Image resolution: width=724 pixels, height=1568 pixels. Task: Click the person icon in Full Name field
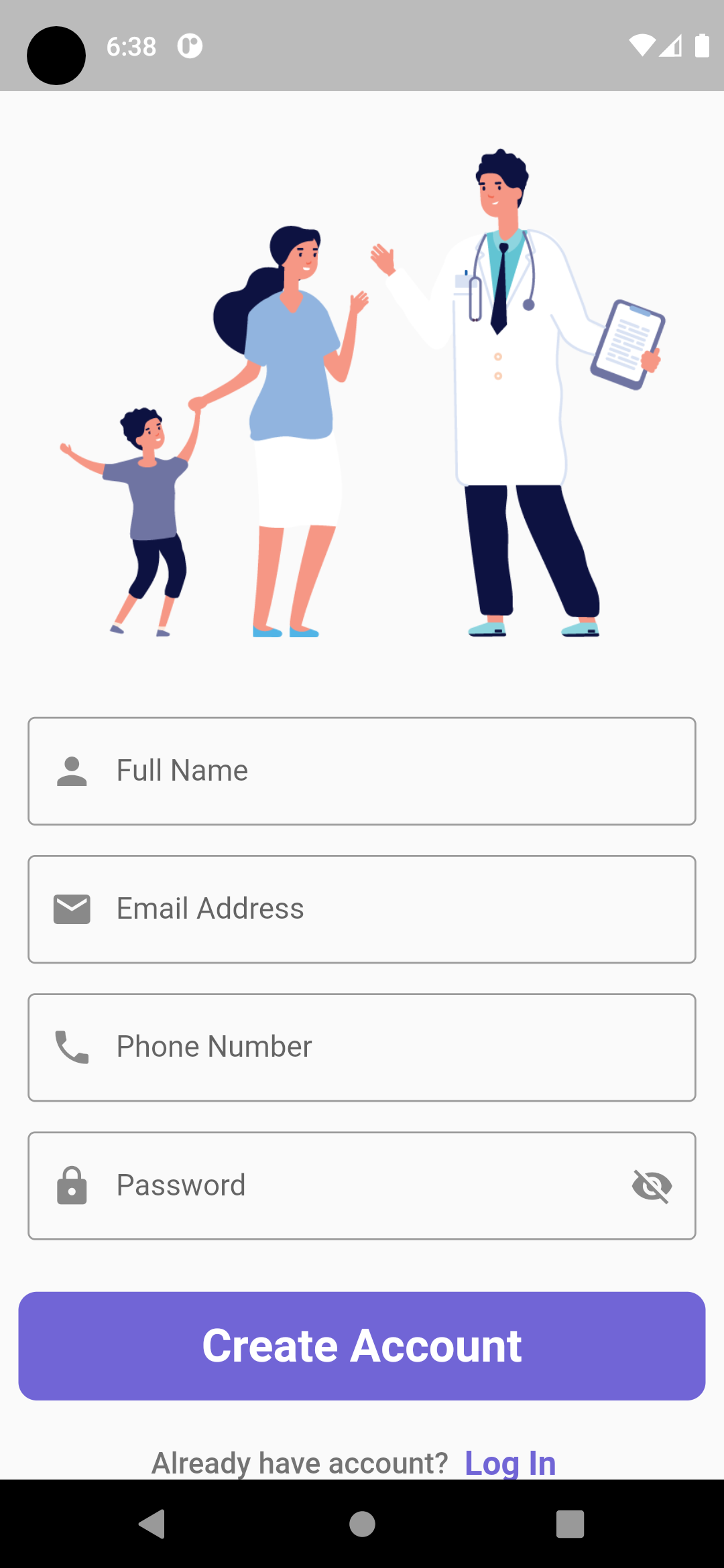tap(71, 771)
